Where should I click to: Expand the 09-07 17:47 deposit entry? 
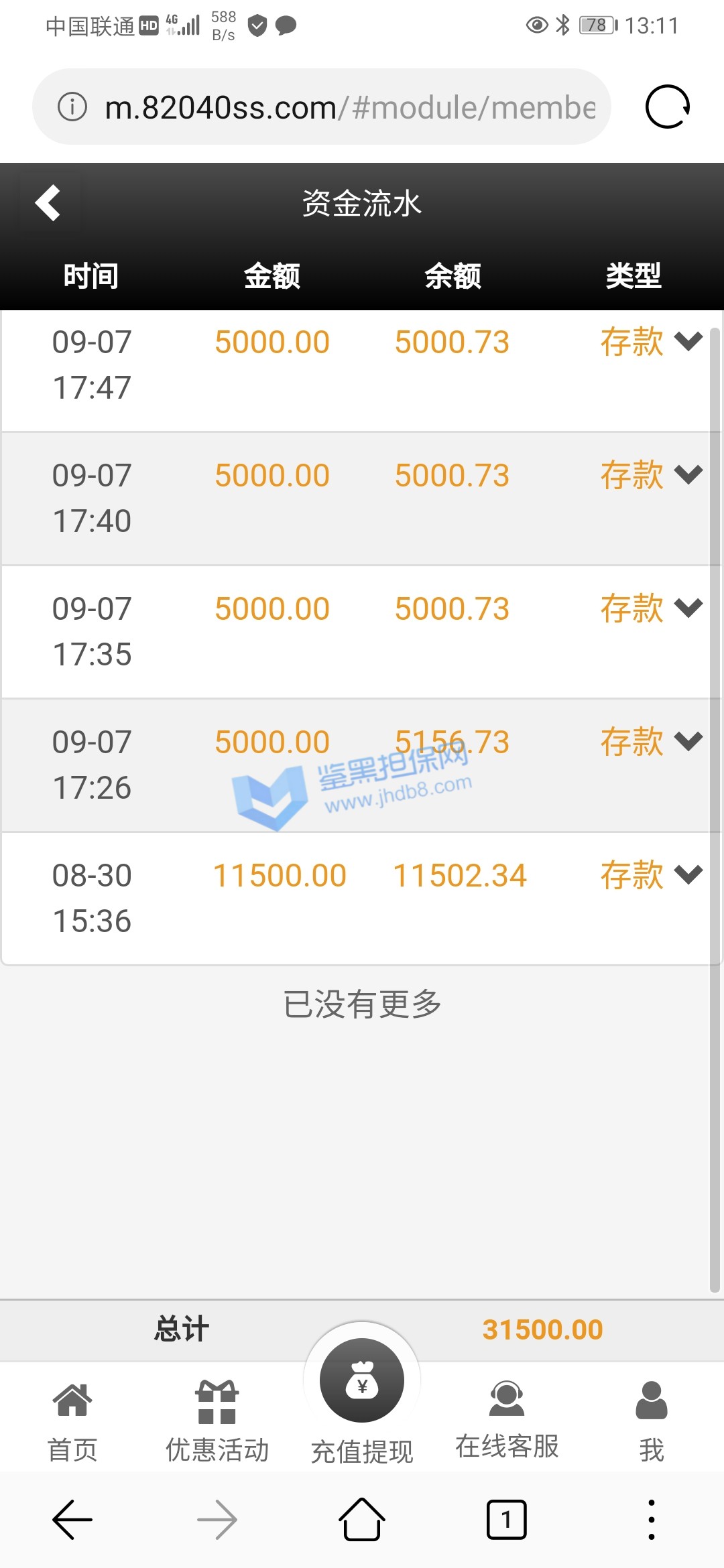click(688, 342)
